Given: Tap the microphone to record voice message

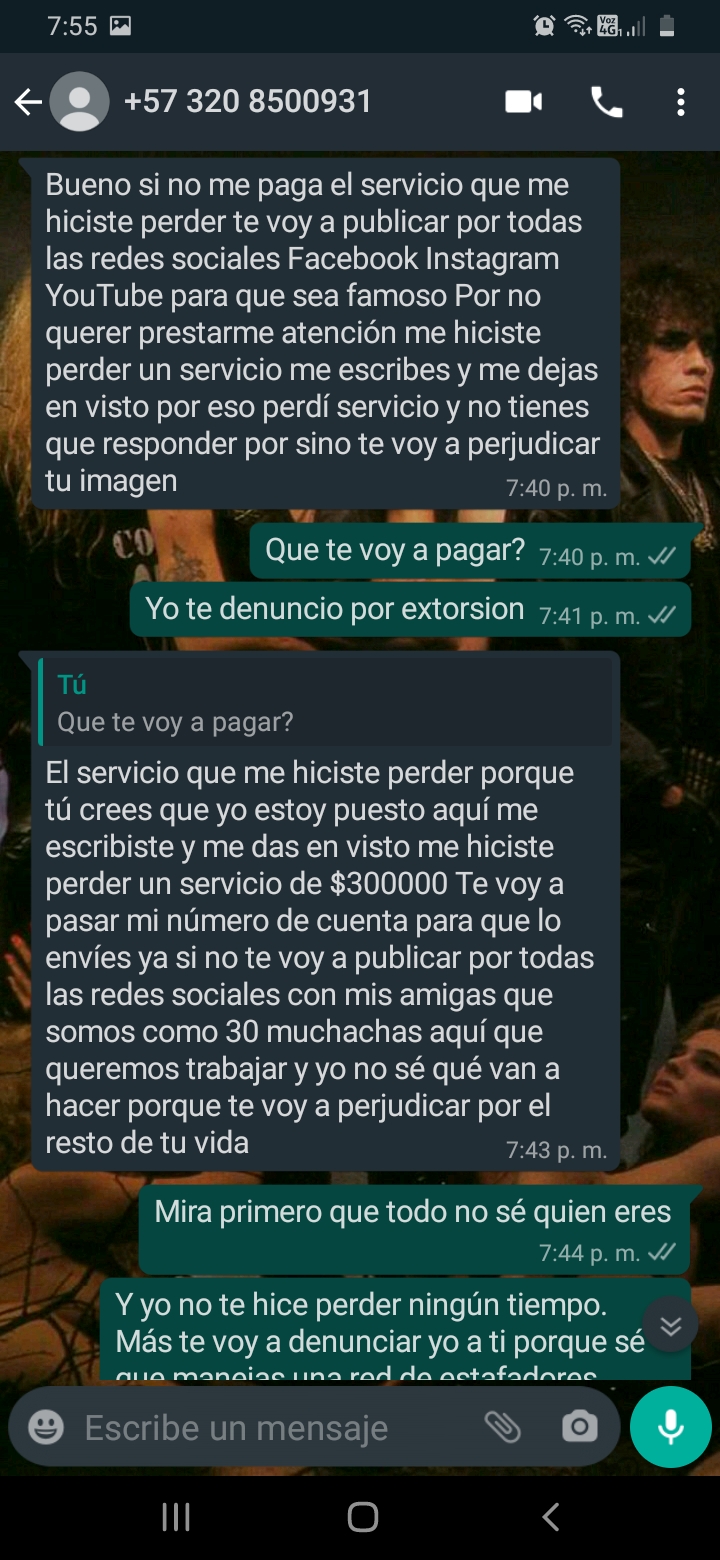Looking at the screenshot, I should [670, 1427].
